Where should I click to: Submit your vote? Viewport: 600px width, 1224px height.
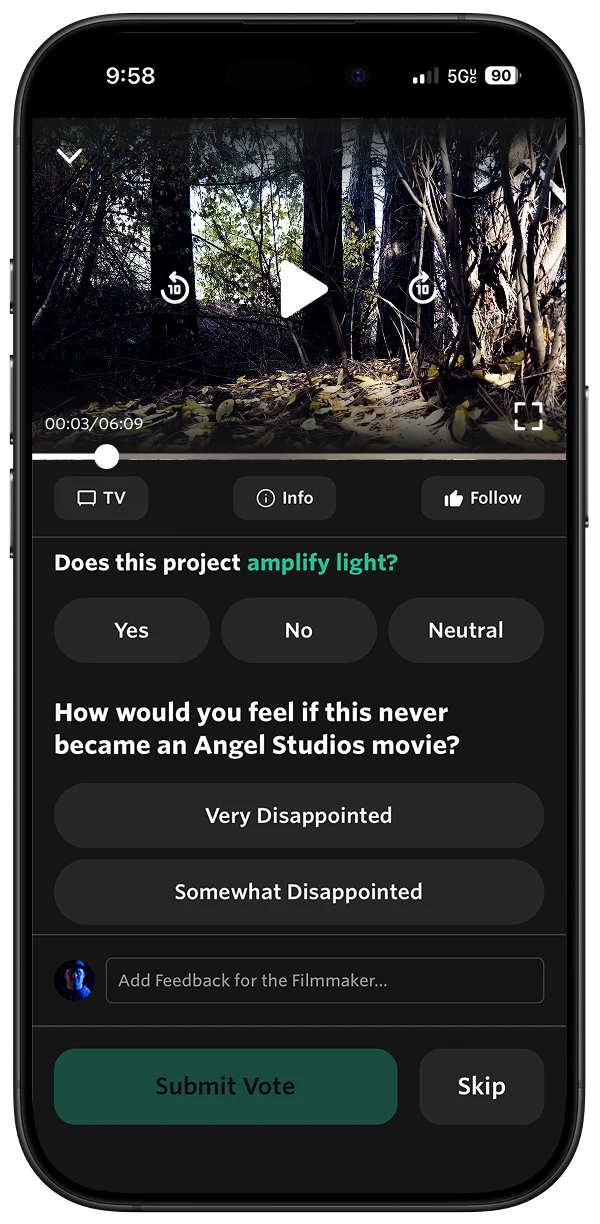pyautogui.click(x=225, y=1086)
